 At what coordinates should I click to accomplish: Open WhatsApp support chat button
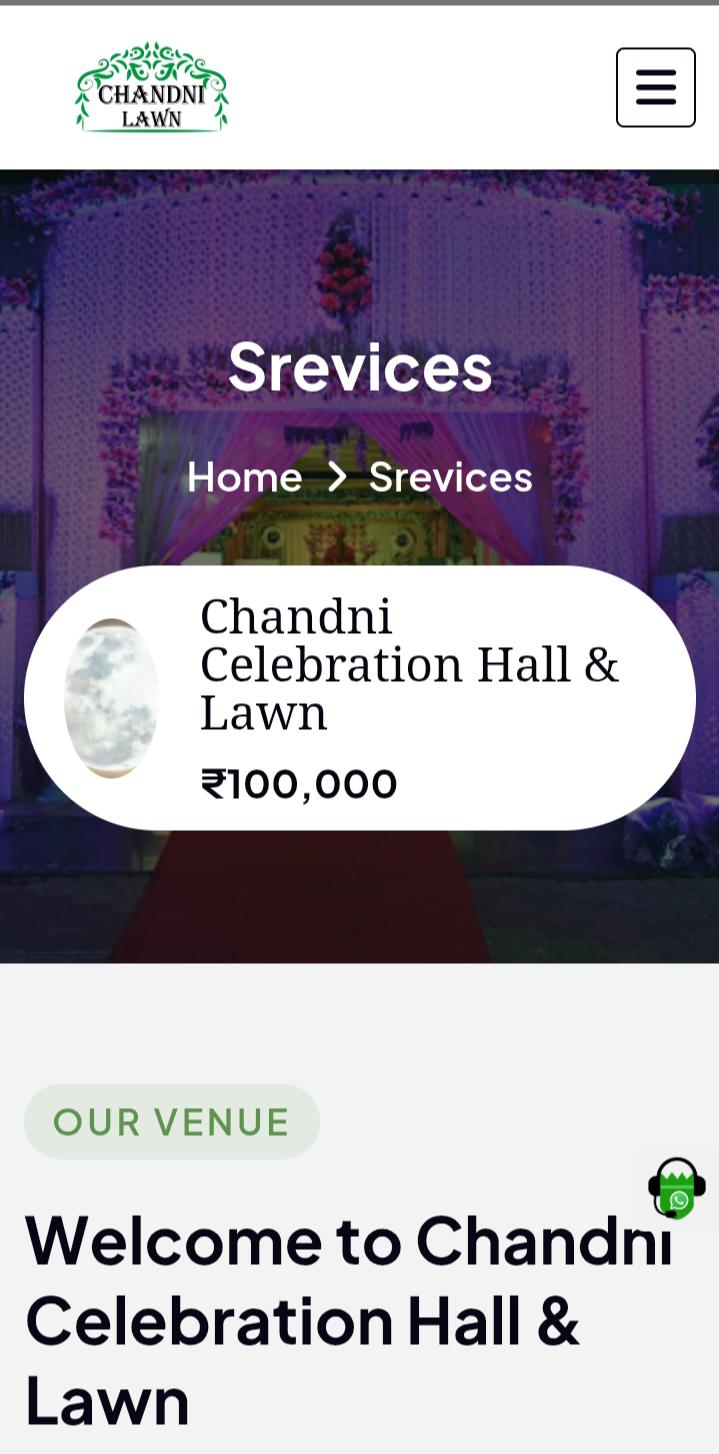[x=677, y=1188]
